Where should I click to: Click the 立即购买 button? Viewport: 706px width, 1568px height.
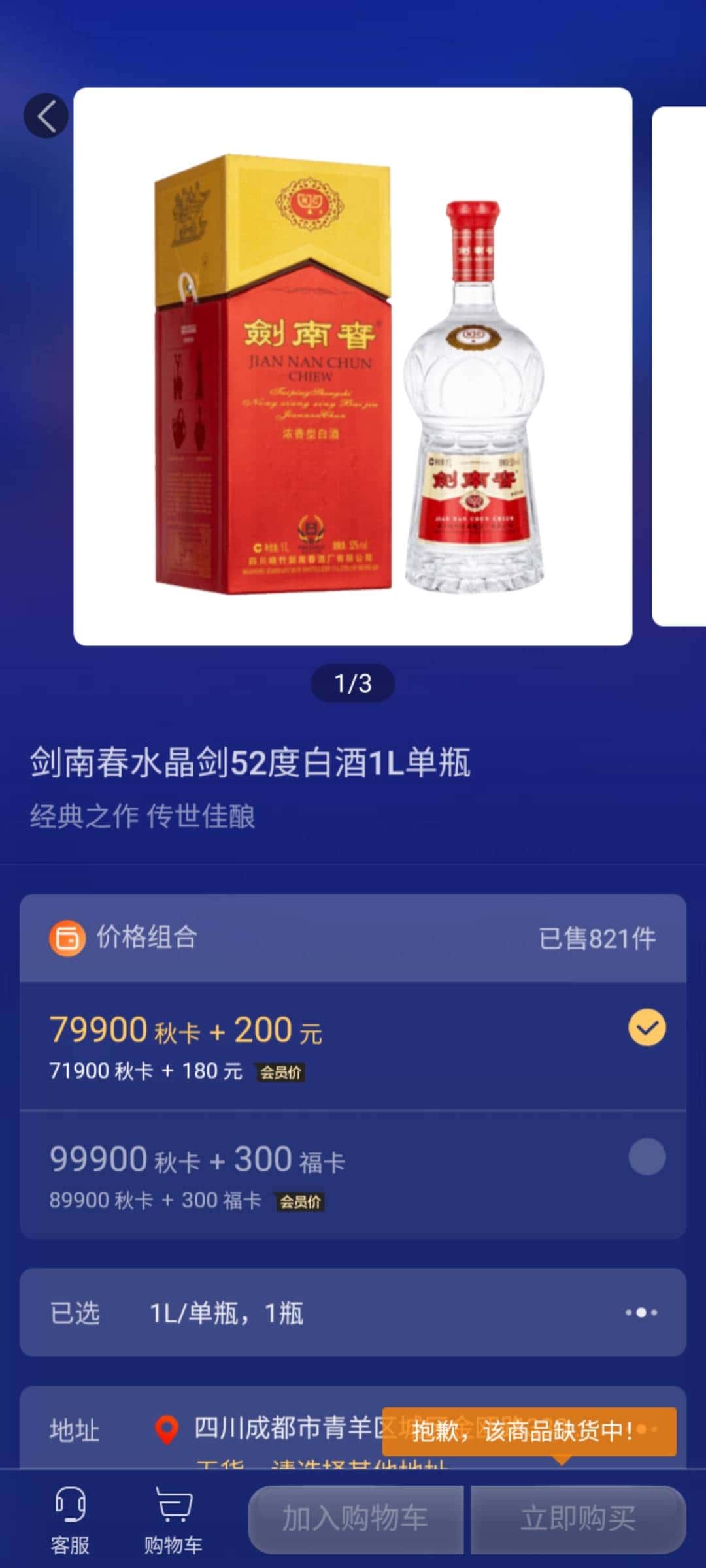[x=580, y=1516]
